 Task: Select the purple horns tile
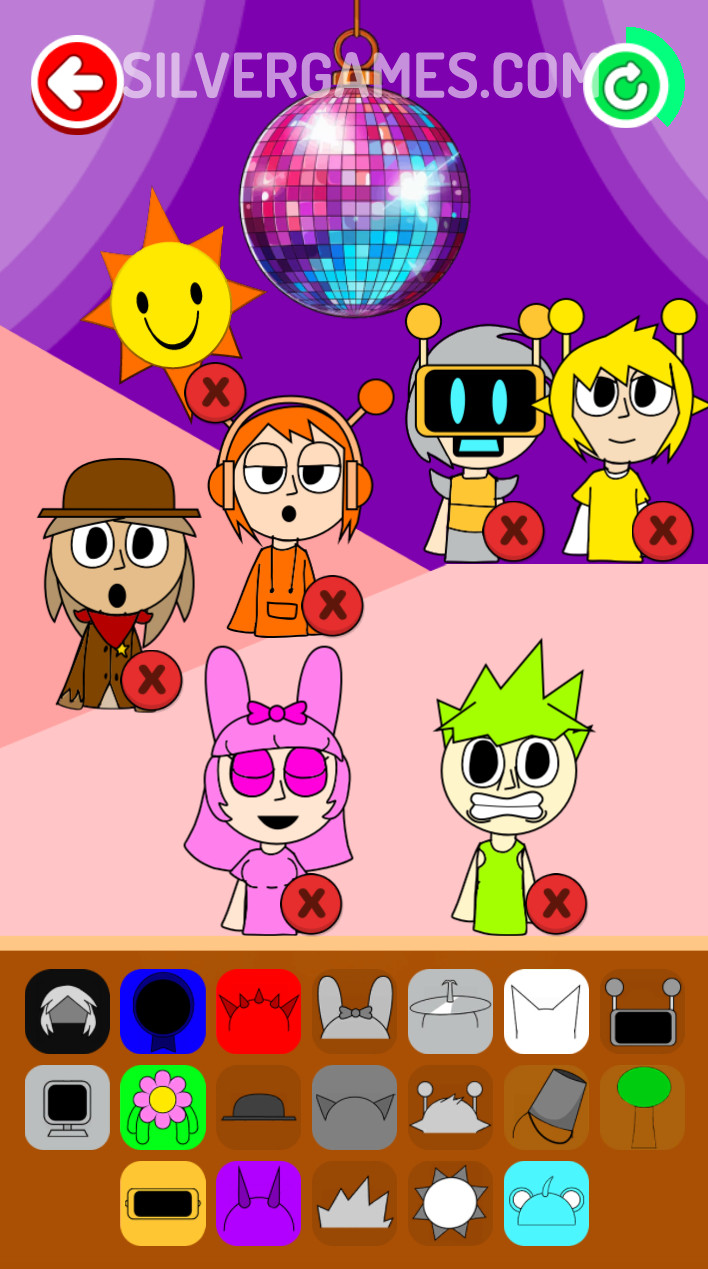pos(259,1203)
